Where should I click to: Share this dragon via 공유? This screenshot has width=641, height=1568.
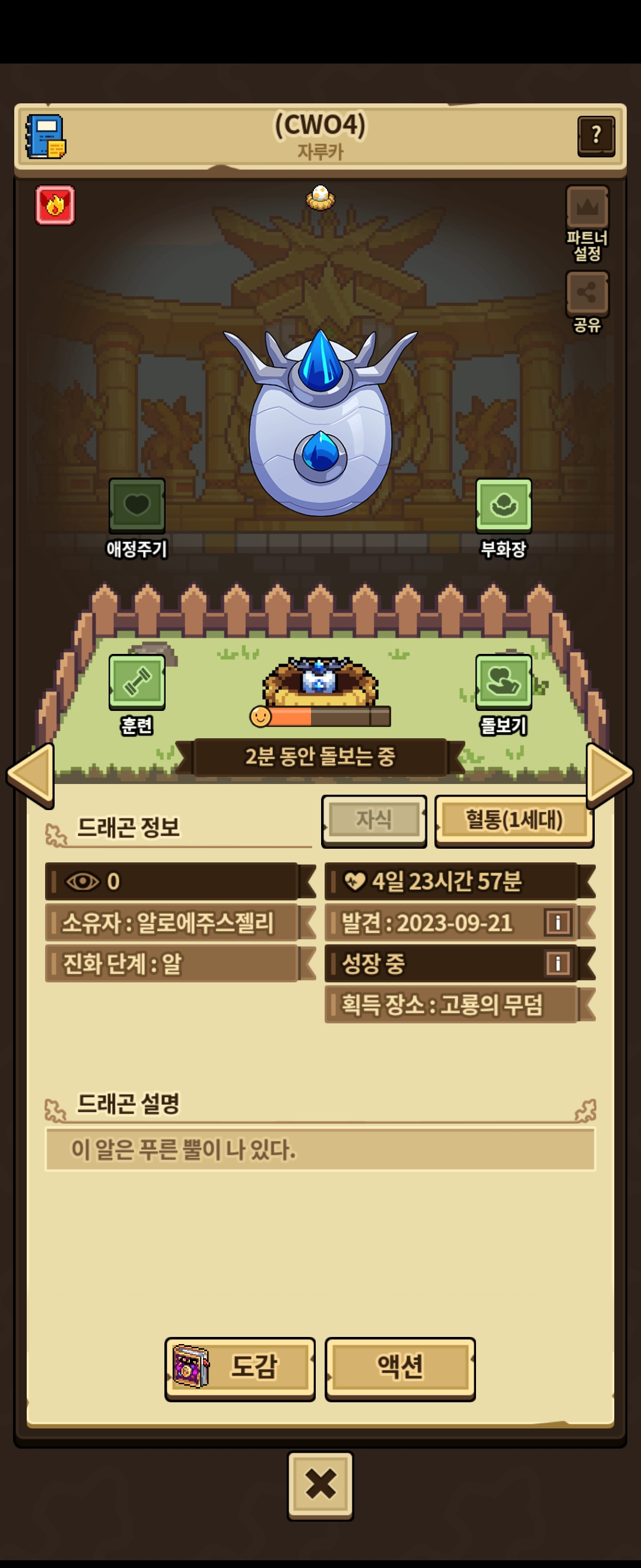coord(587,294)
